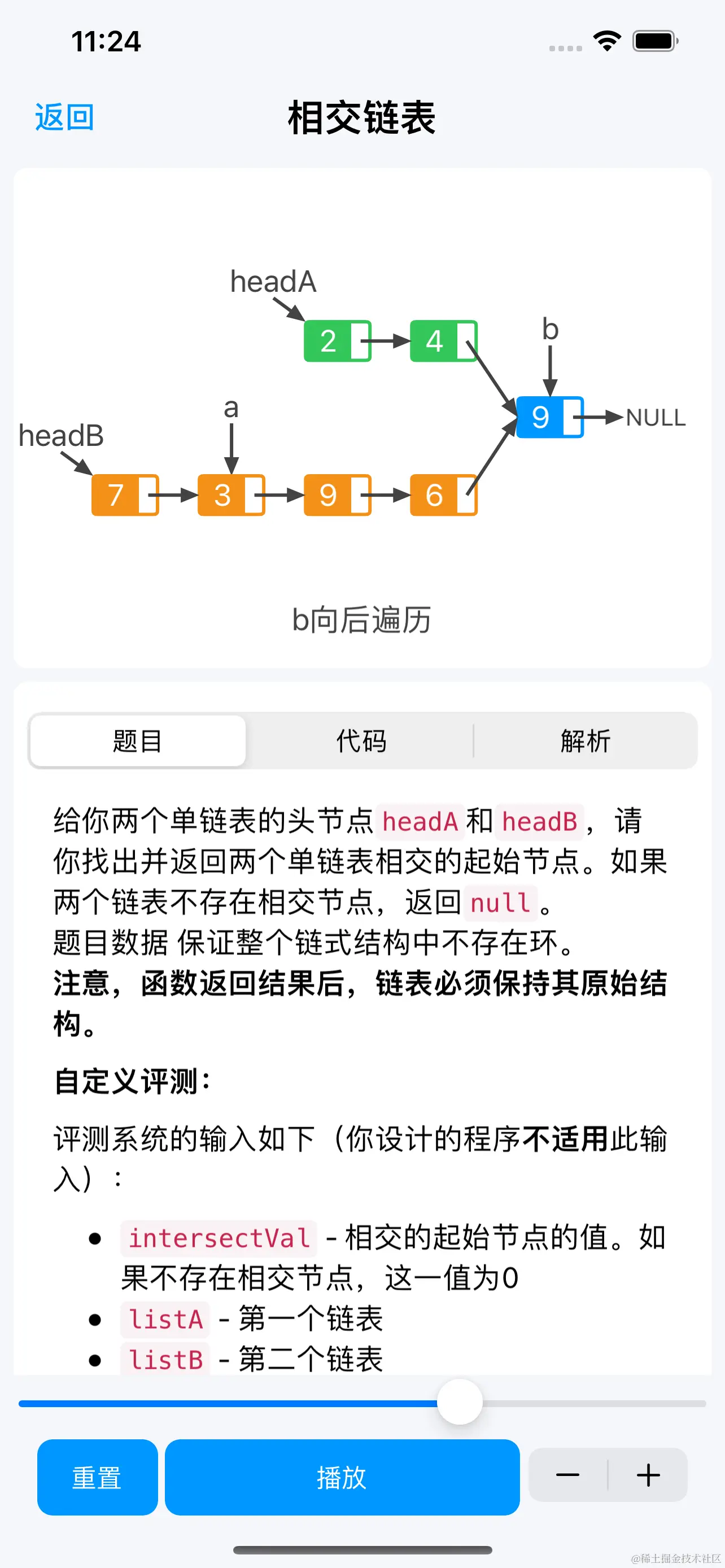Viewport: 725px width, 1568px height.
Task: Switch to the 代码 tab
Action: 361,741
